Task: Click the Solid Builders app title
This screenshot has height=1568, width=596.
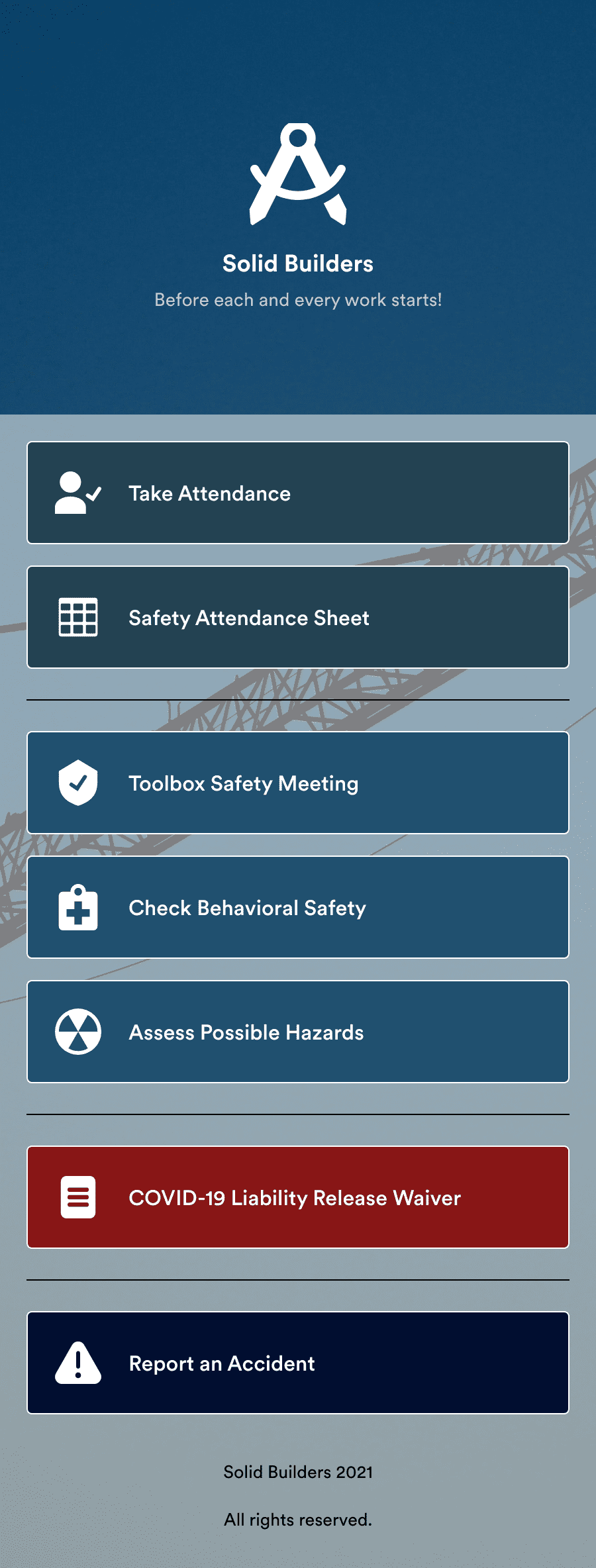Action: click(x=298, y=263)
